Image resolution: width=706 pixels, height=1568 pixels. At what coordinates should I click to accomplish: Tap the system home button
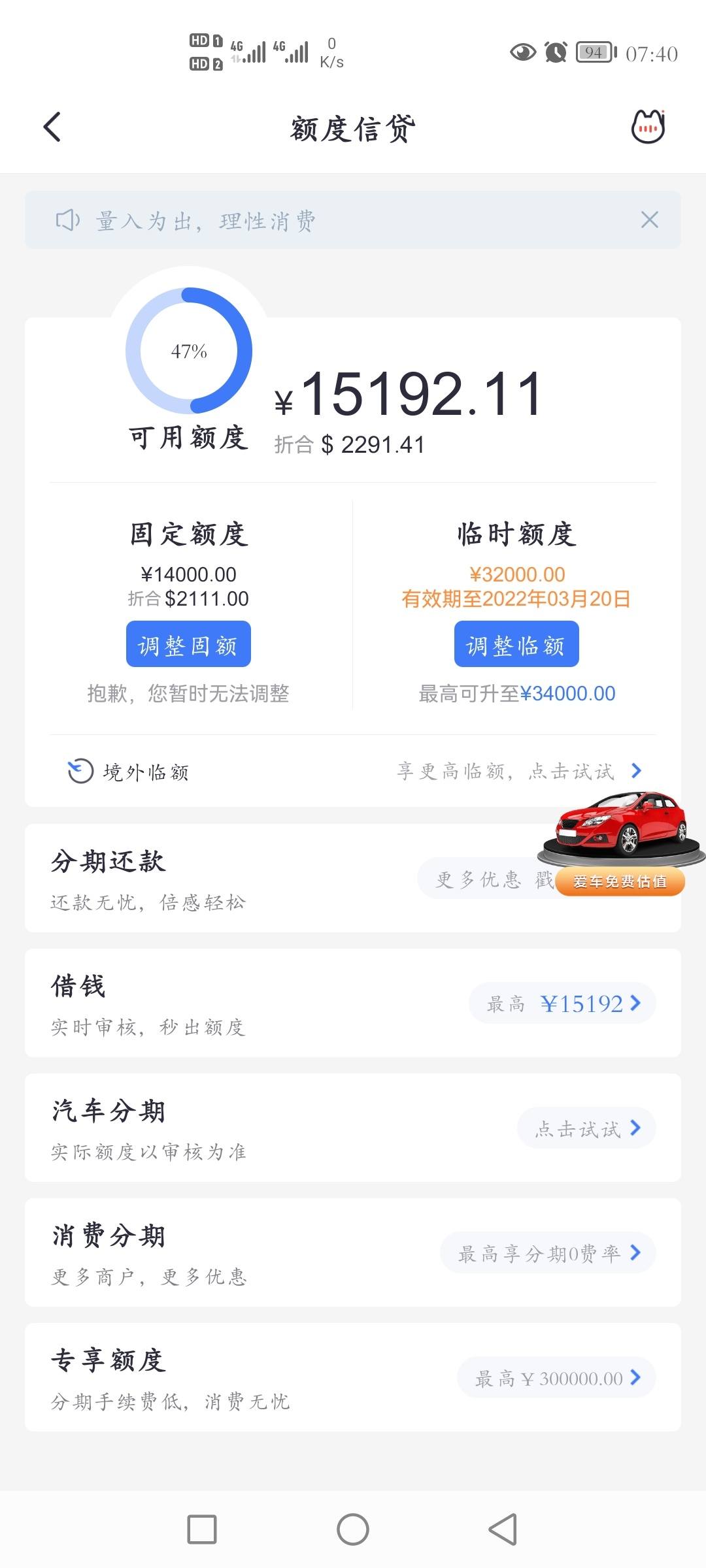(x=353, y=1529)
